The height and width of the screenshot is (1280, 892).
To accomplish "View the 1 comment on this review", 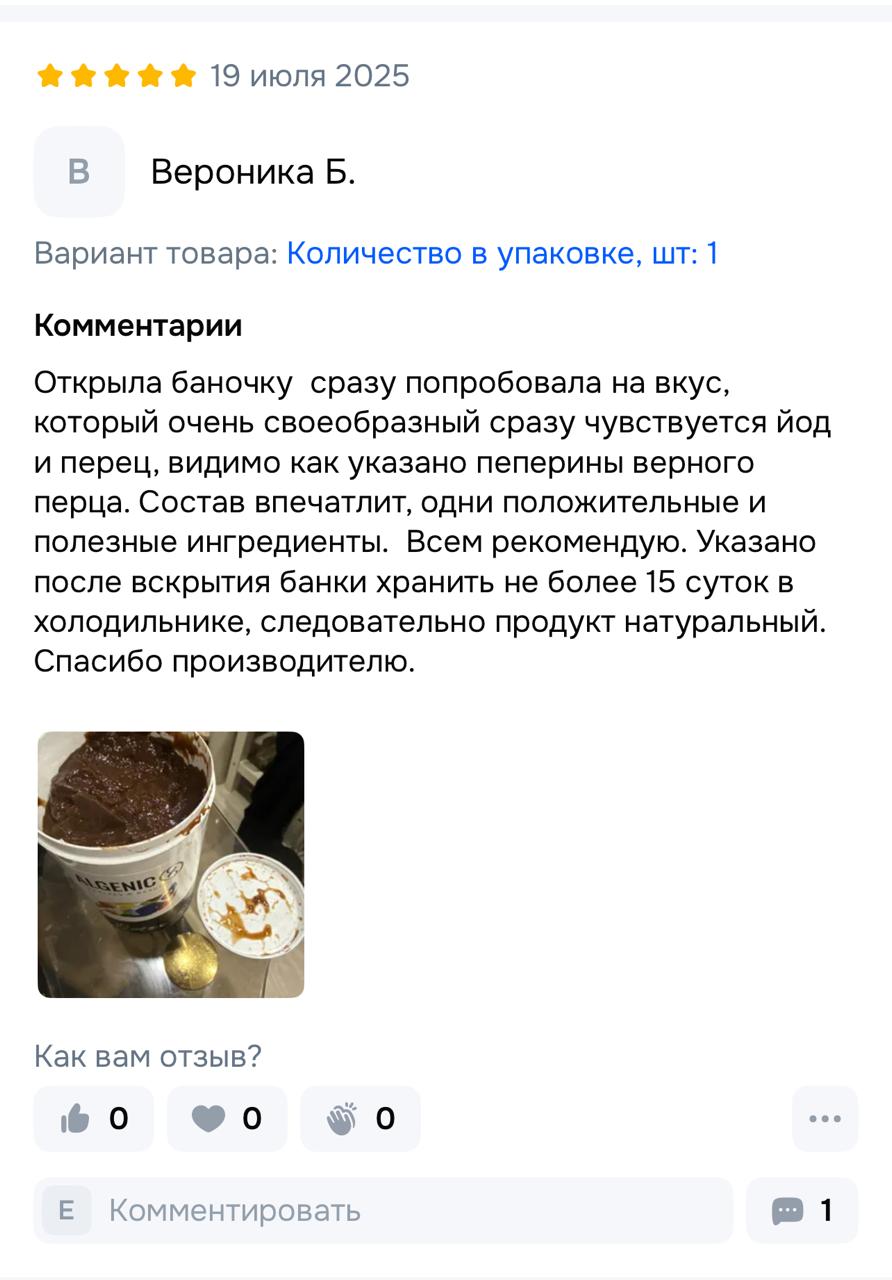I will click(x=802, y=1211).
